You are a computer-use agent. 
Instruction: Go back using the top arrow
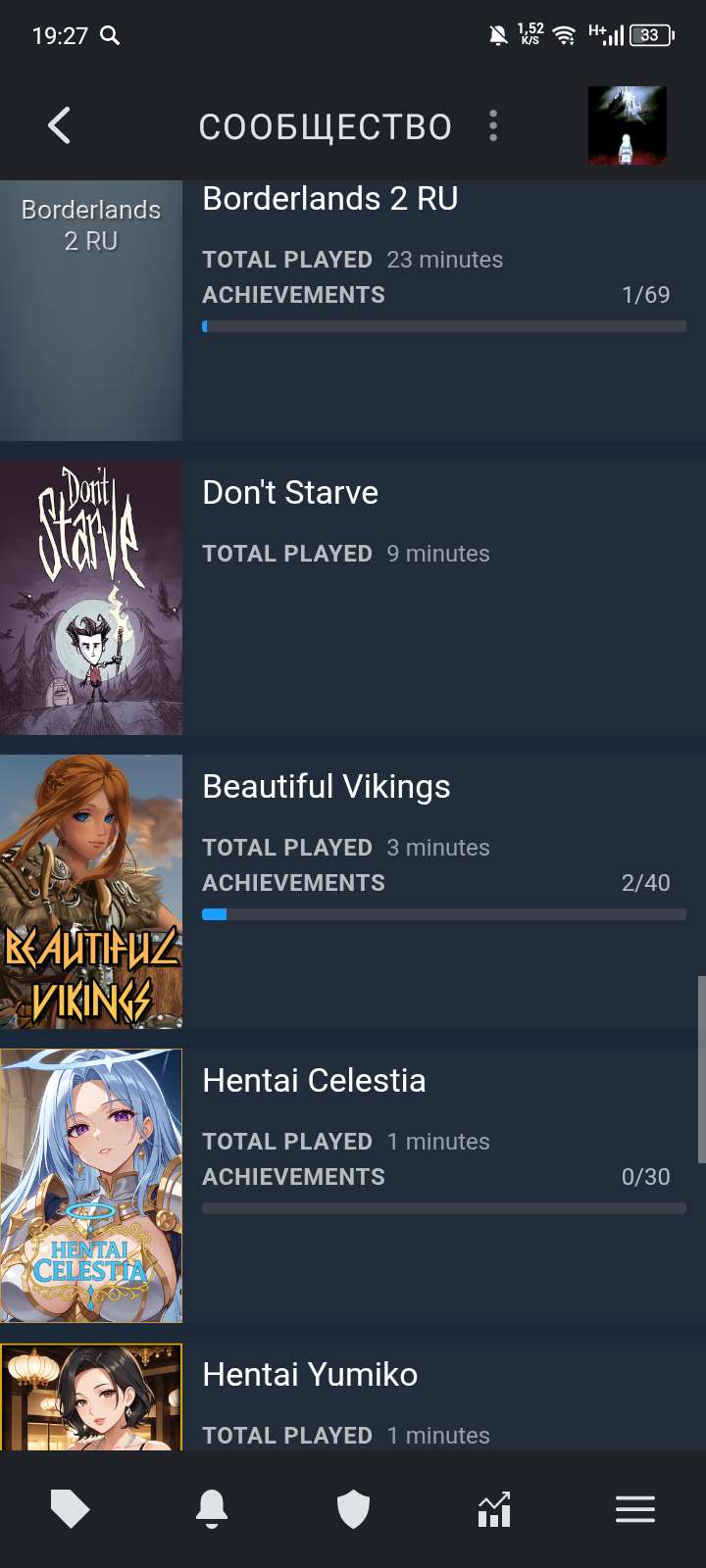click(60, 125)
